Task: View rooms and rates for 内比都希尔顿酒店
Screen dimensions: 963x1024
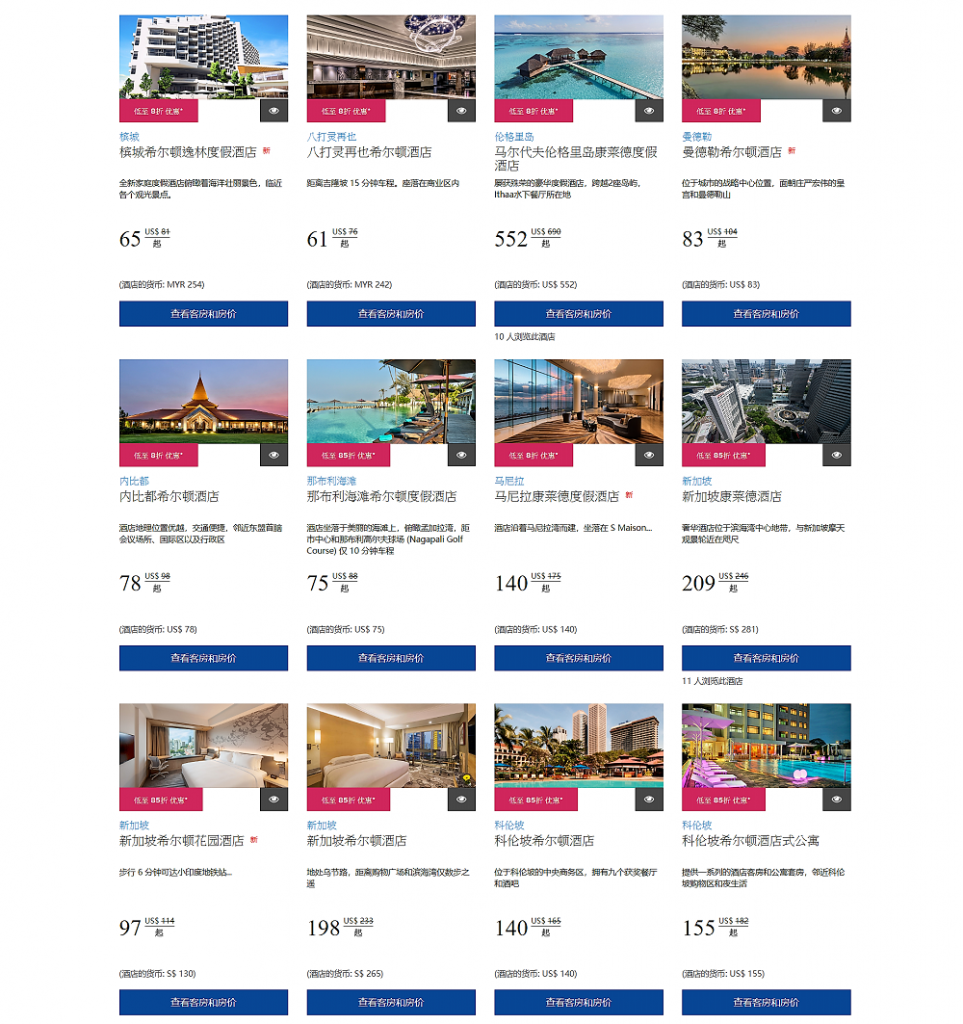Action: [203, 658]
